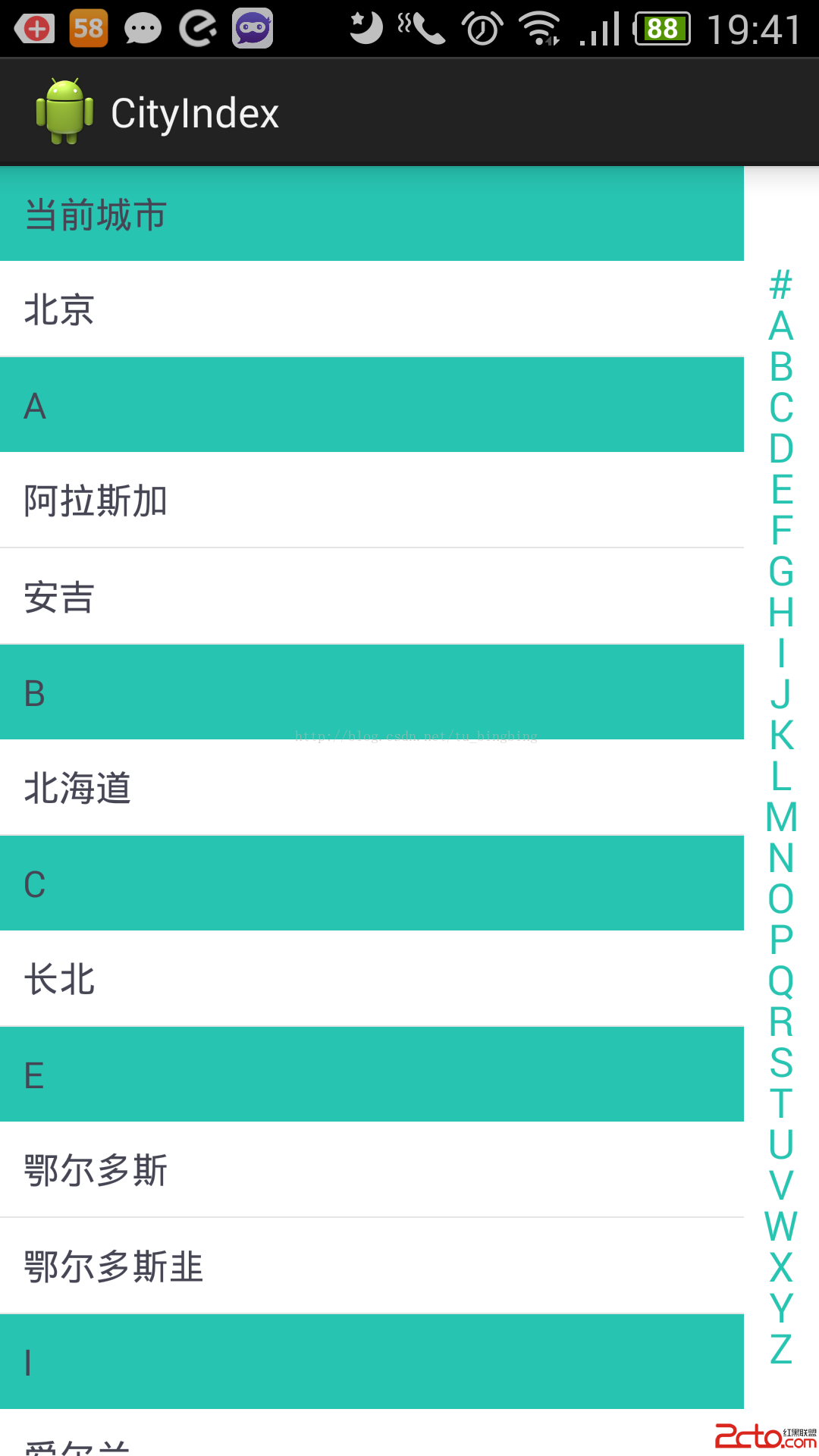Jump to cities starting with M
Screen dimensions: 819x1456
[781, 817]
